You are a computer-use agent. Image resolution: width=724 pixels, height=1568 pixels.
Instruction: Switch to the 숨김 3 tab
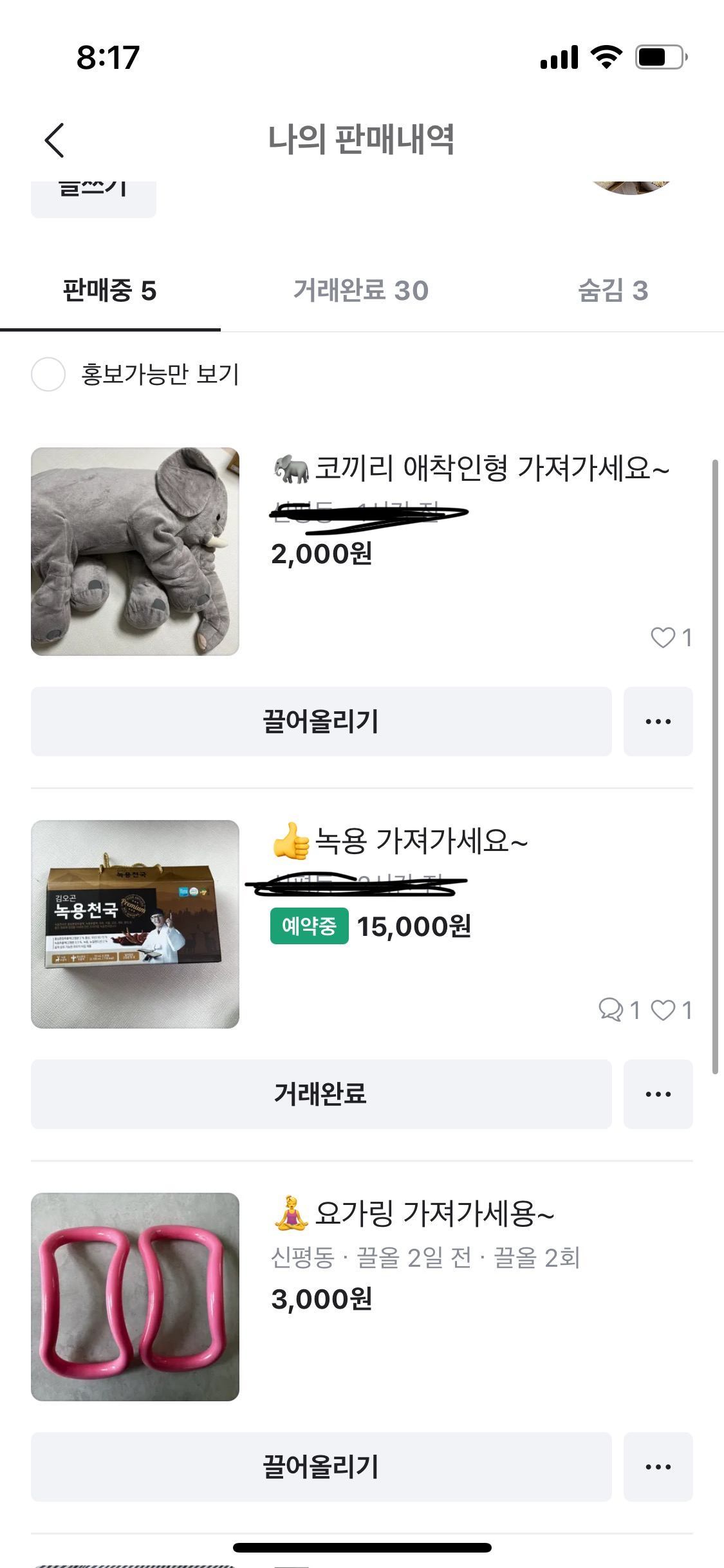click(x=613, y=290)
